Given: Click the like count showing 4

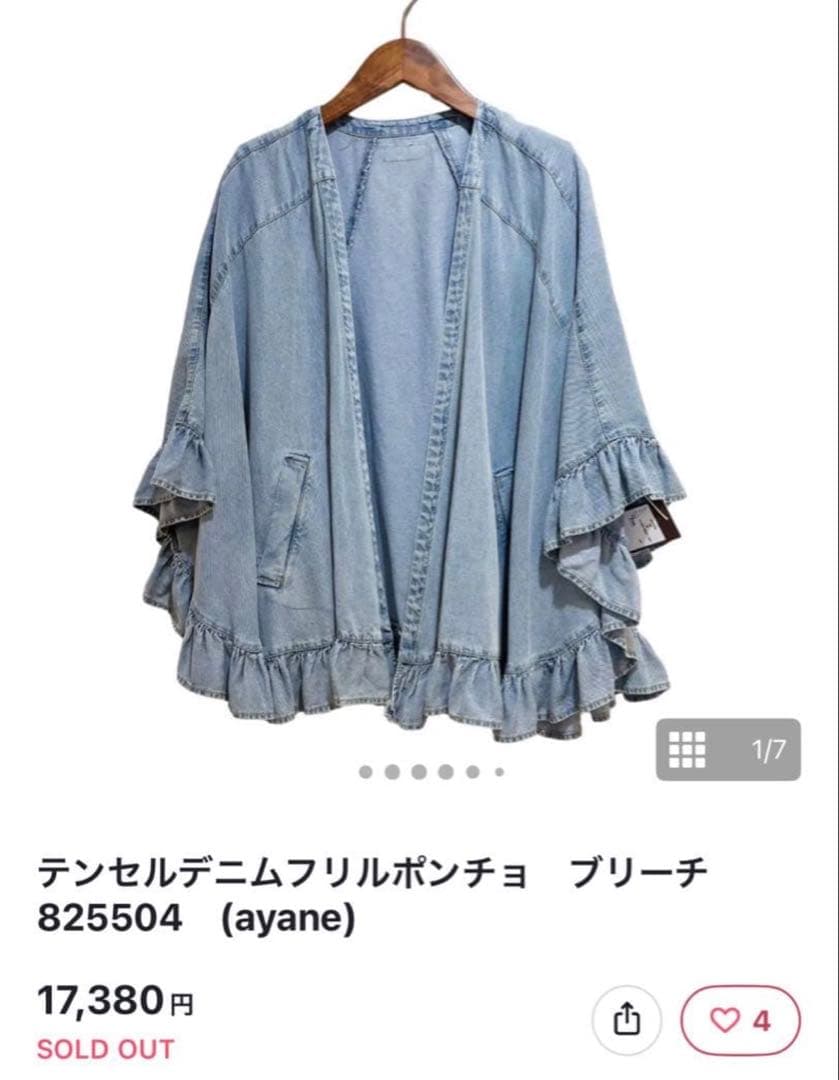Looking at the screenshot, I should [762, 1019].
